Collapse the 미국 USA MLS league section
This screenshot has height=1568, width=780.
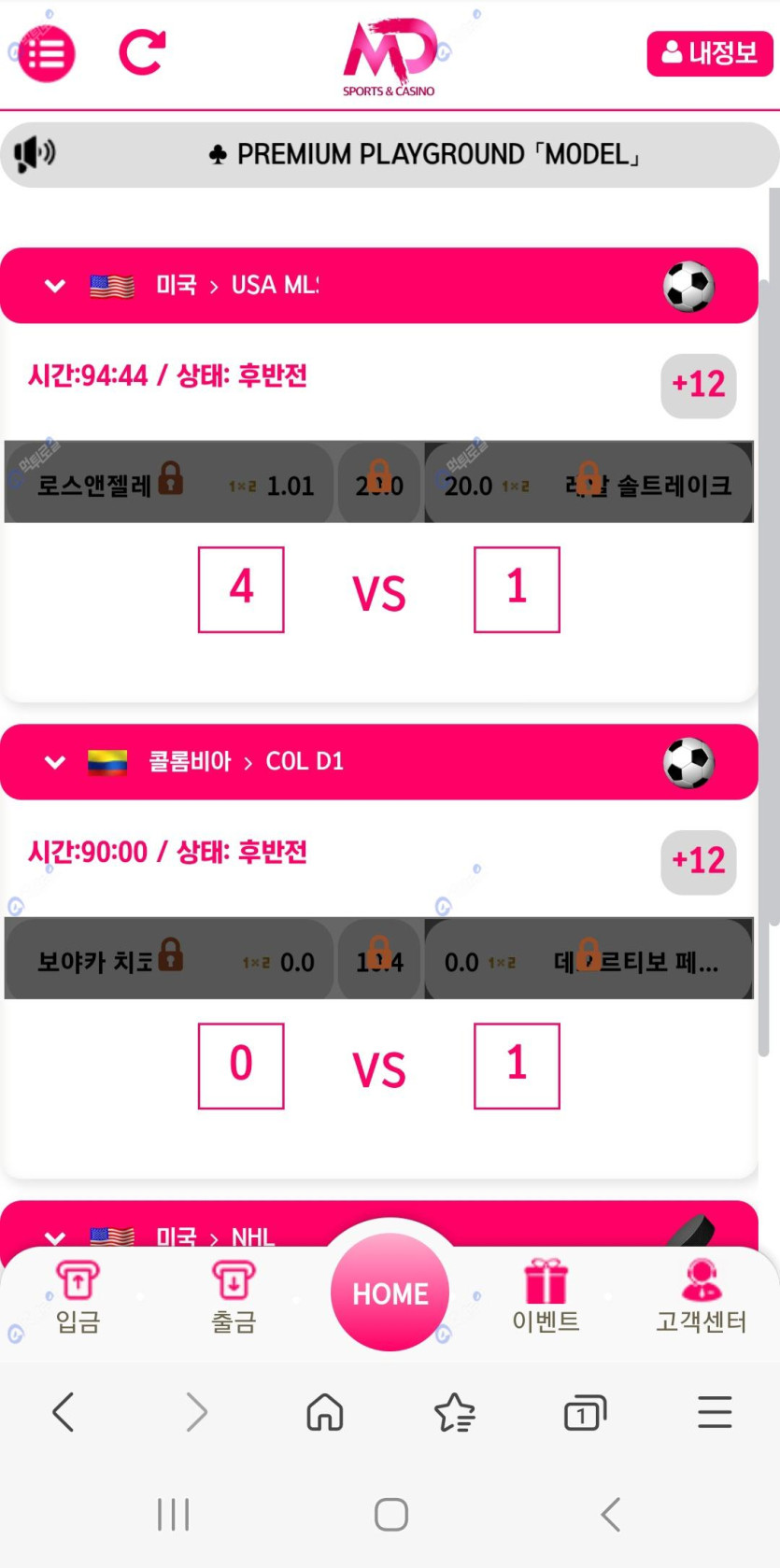point(55,286)
